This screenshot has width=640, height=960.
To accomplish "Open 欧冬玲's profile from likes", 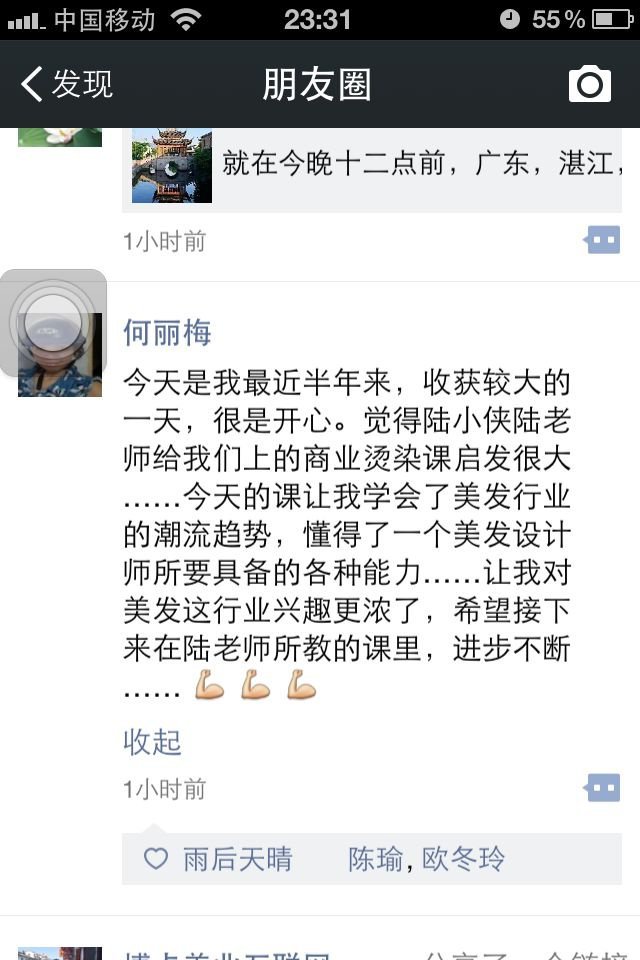I will (x=463, y=859).
